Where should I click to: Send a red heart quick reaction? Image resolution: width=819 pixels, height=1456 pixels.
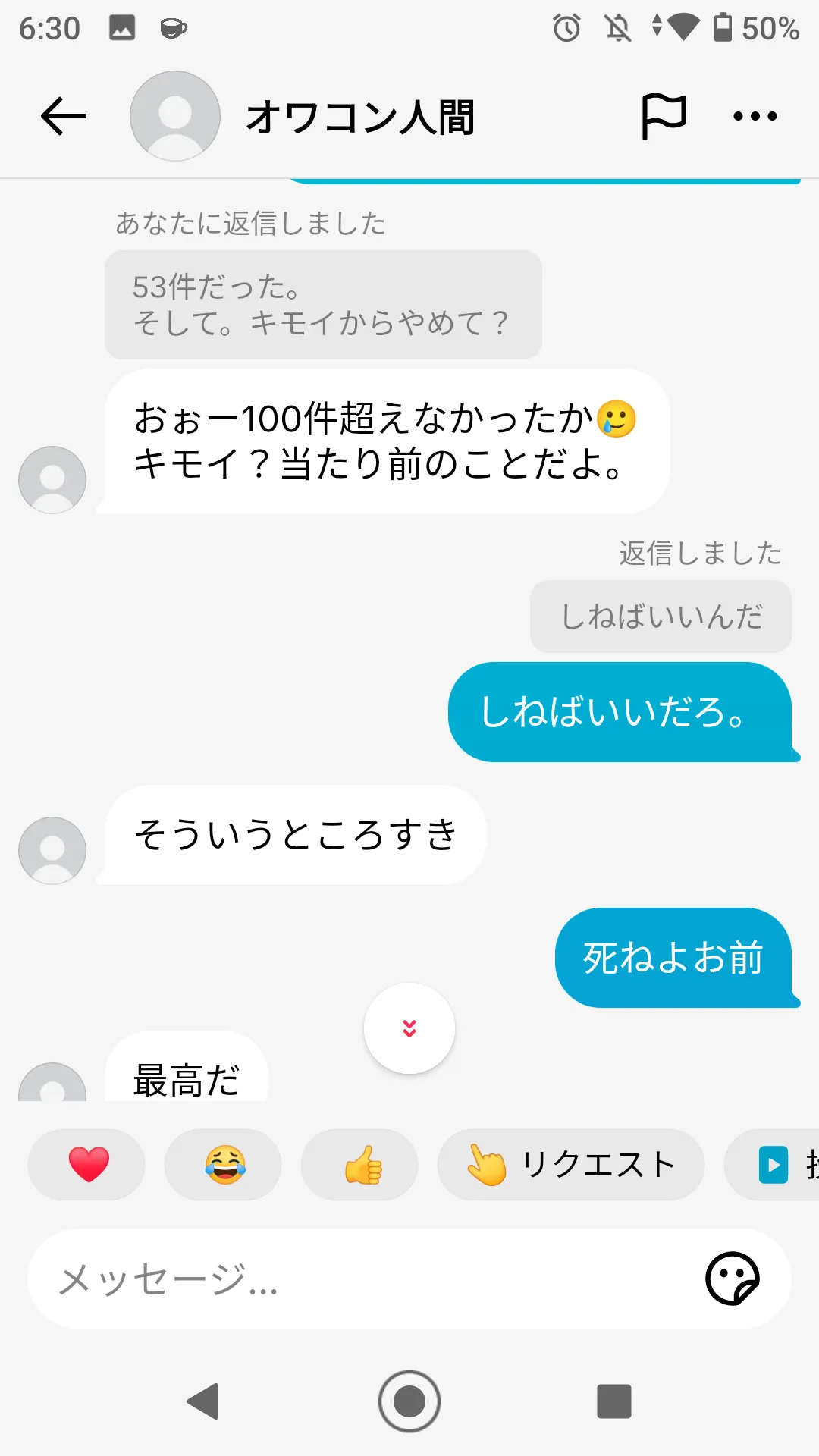point(87,1165)
